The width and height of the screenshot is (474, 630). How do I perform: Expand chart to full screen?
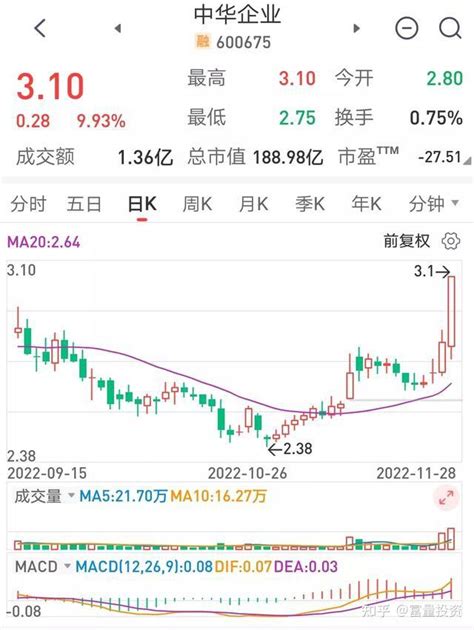tap(446, 498)
